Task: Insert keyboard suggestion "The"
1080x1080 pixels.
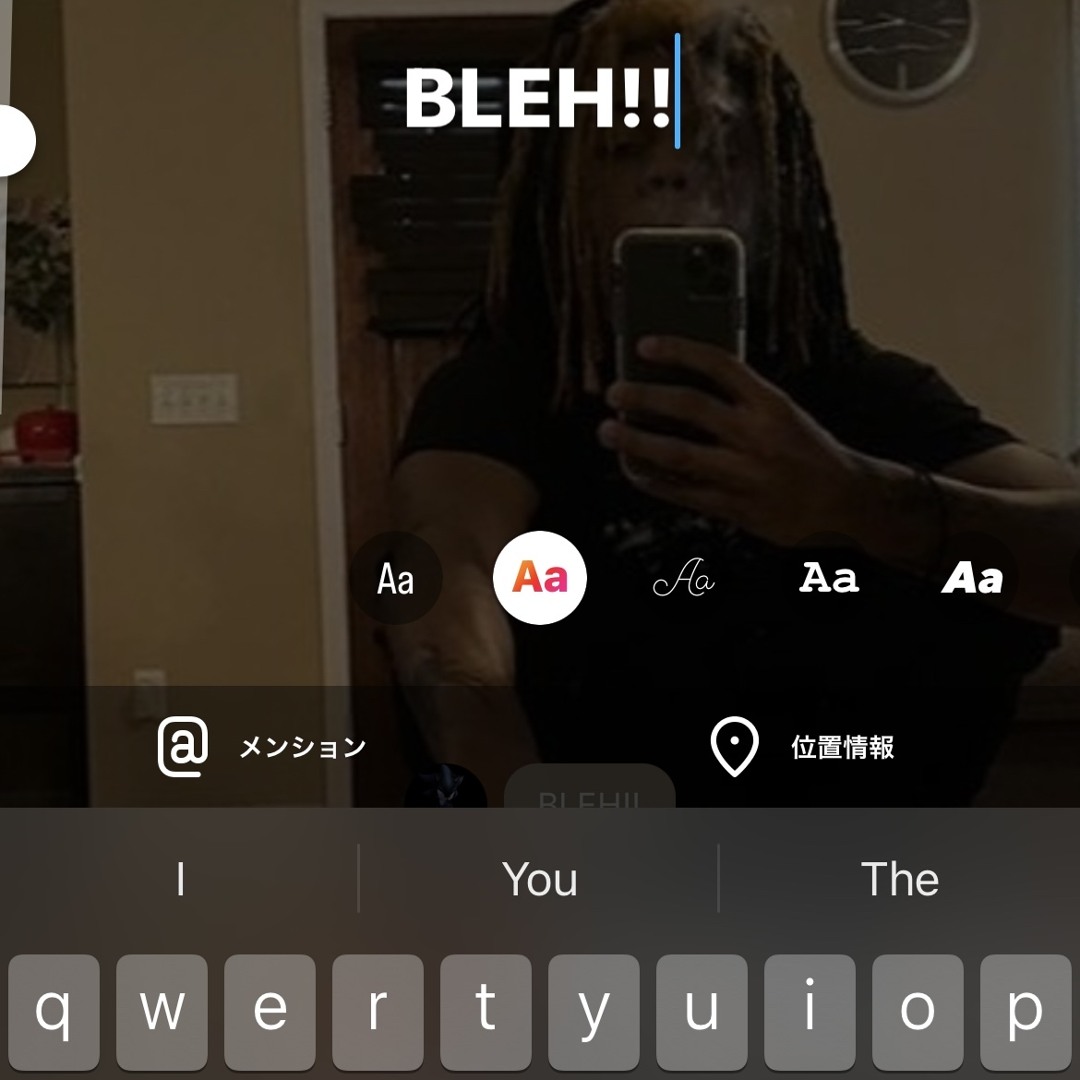Action: (x=900, y=879)
